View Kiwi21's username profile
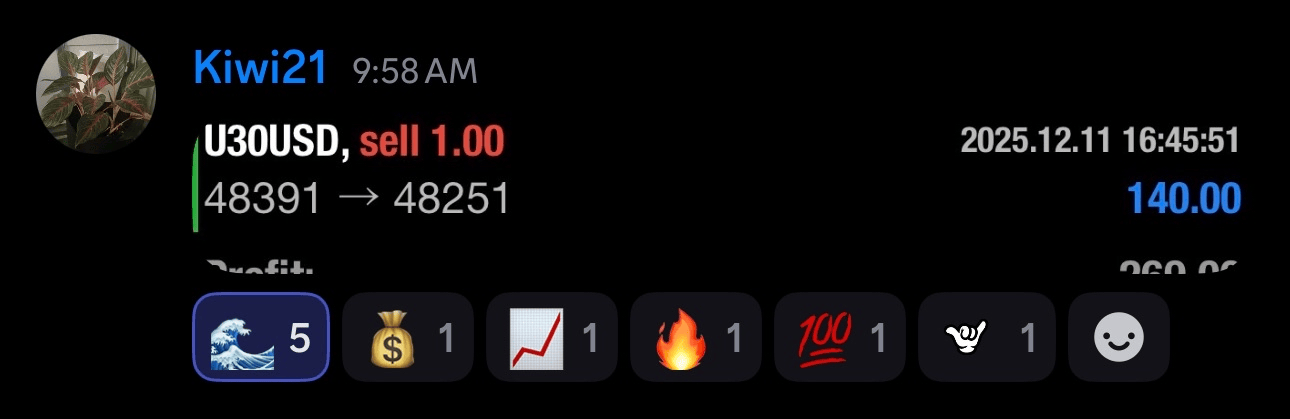Screen dimensions: 1290x419 (x=260, y=68)
